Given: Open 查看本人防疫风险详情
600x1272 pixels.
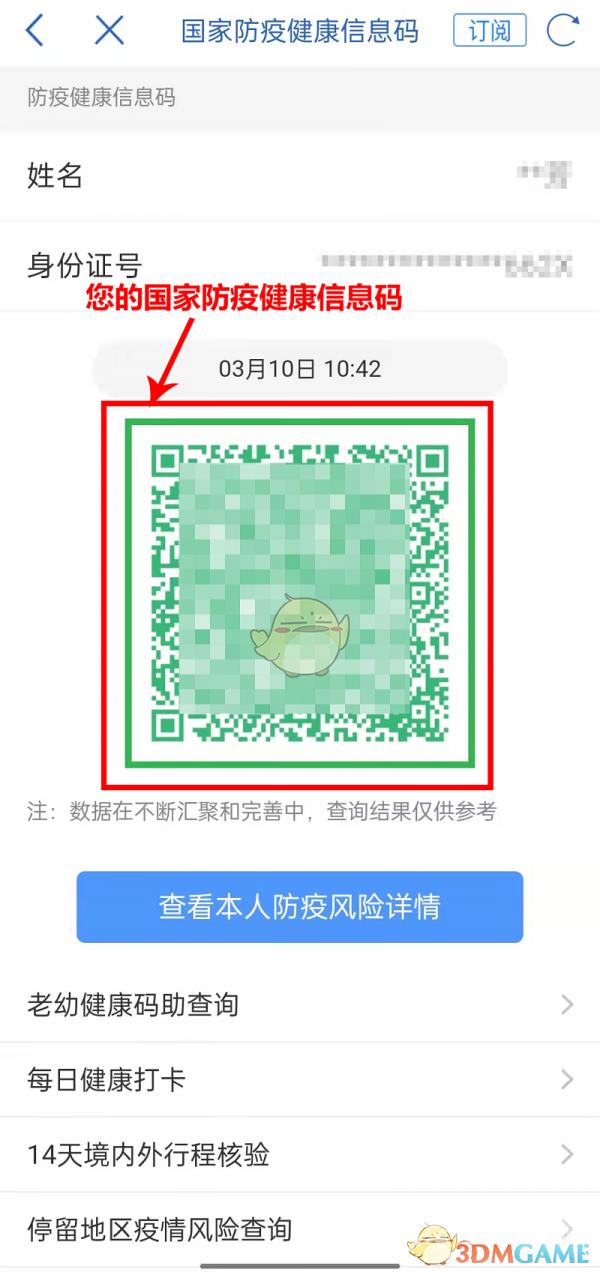Looking at the screenshot, I should click(x=299, y=907).
